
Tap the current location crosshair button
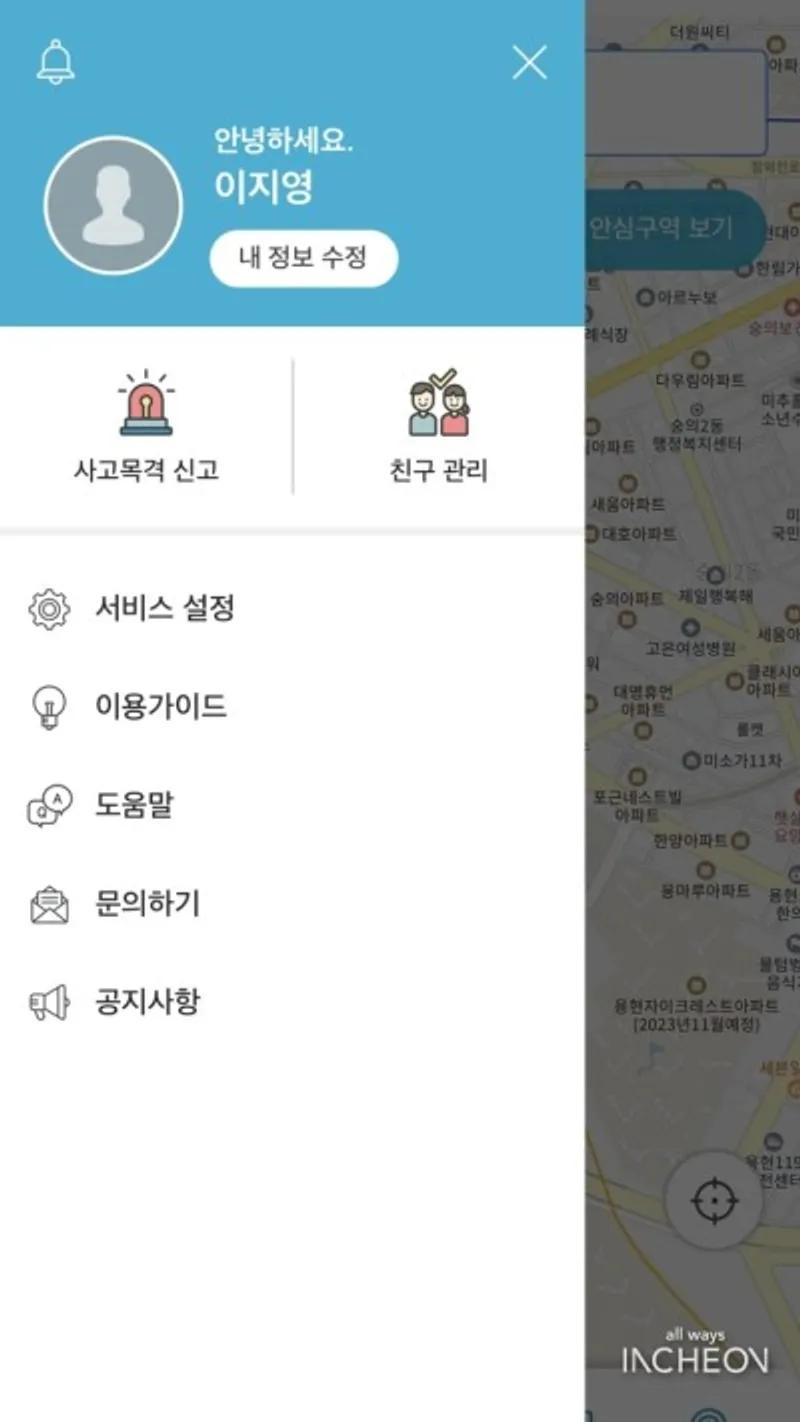[x=714, y=1201]
